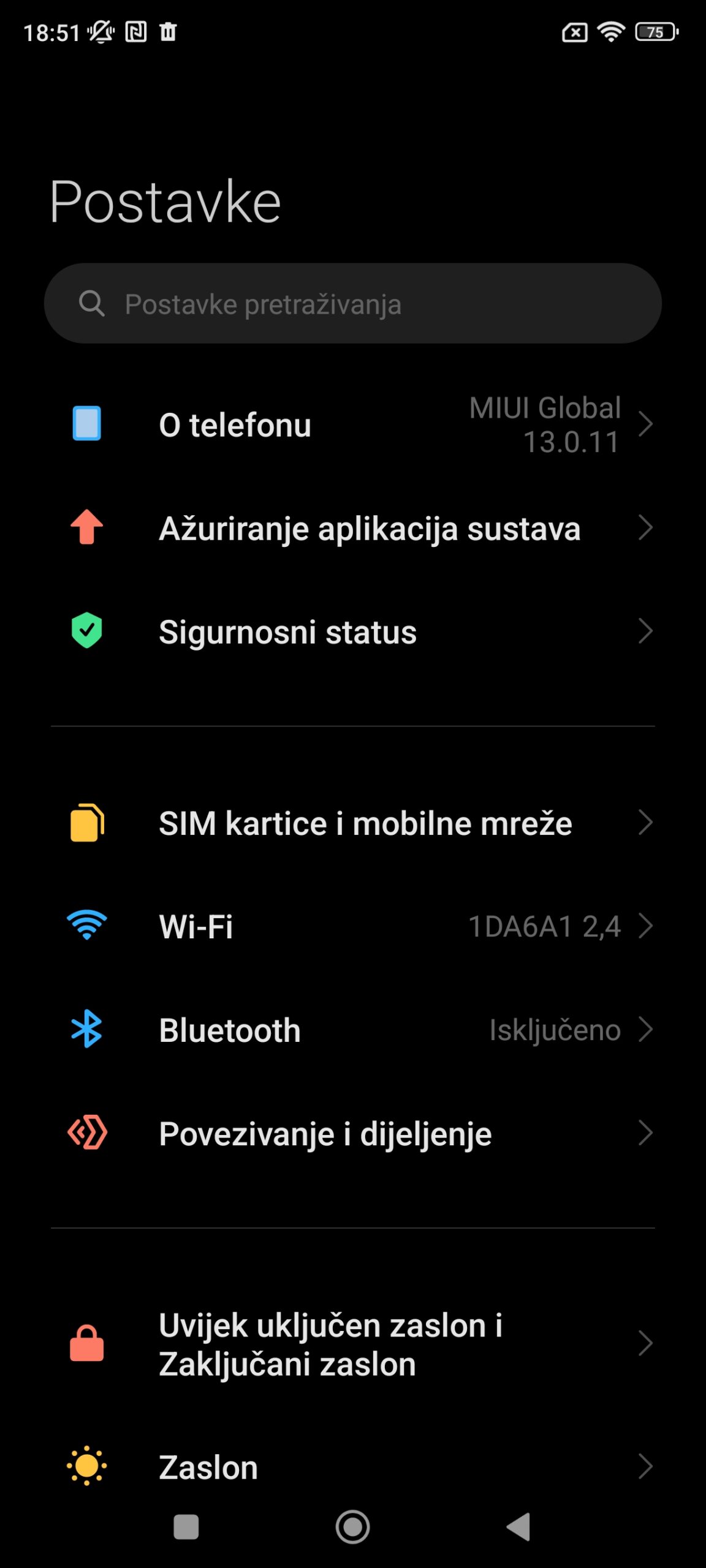Open Povezivanje i dijeljenje
This screenshot has height=1568, width=706.
(x=353, y=1133)
